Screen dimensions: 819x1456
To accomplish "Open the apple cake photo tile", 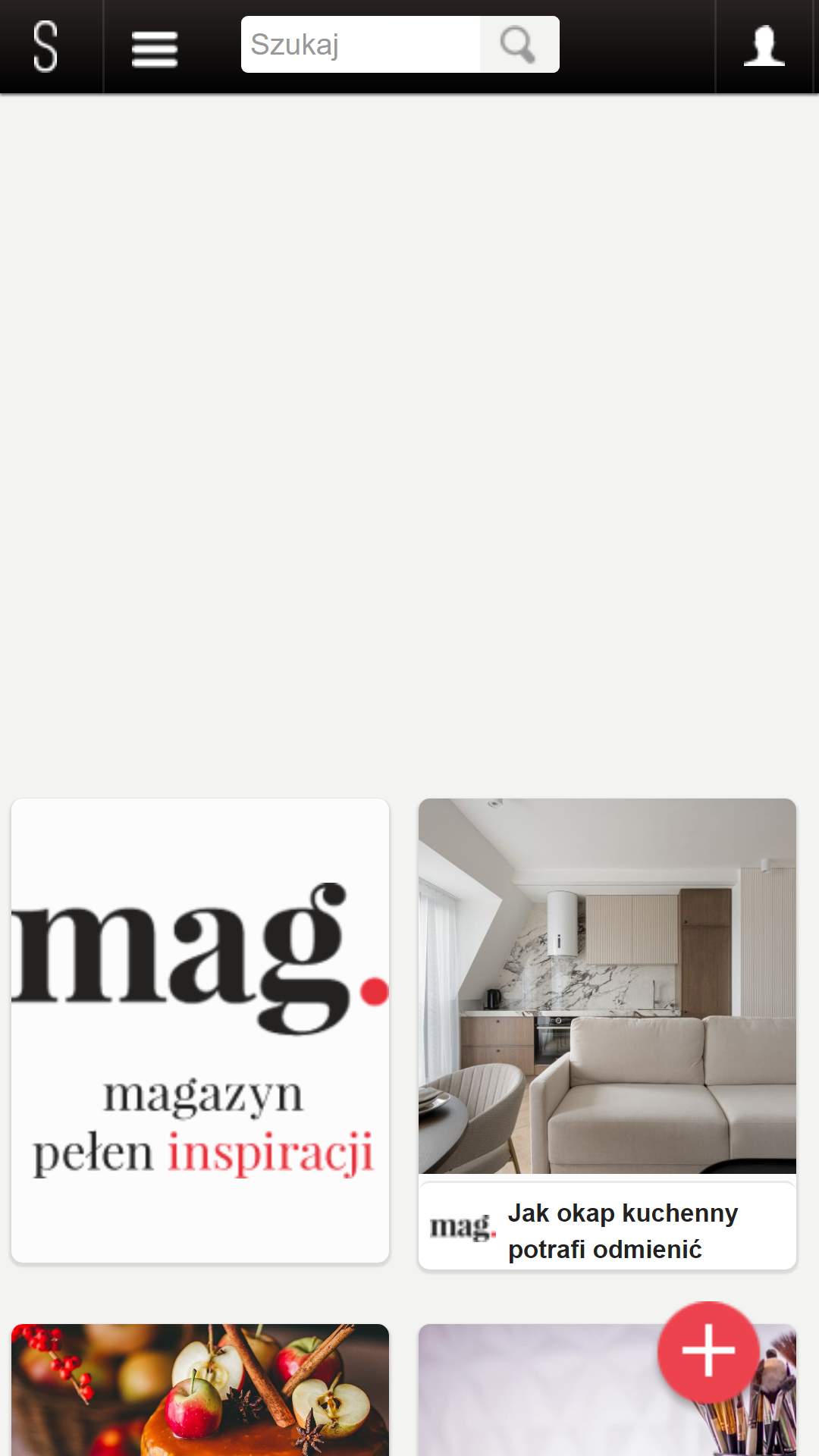I will [x=200, y=1389].
